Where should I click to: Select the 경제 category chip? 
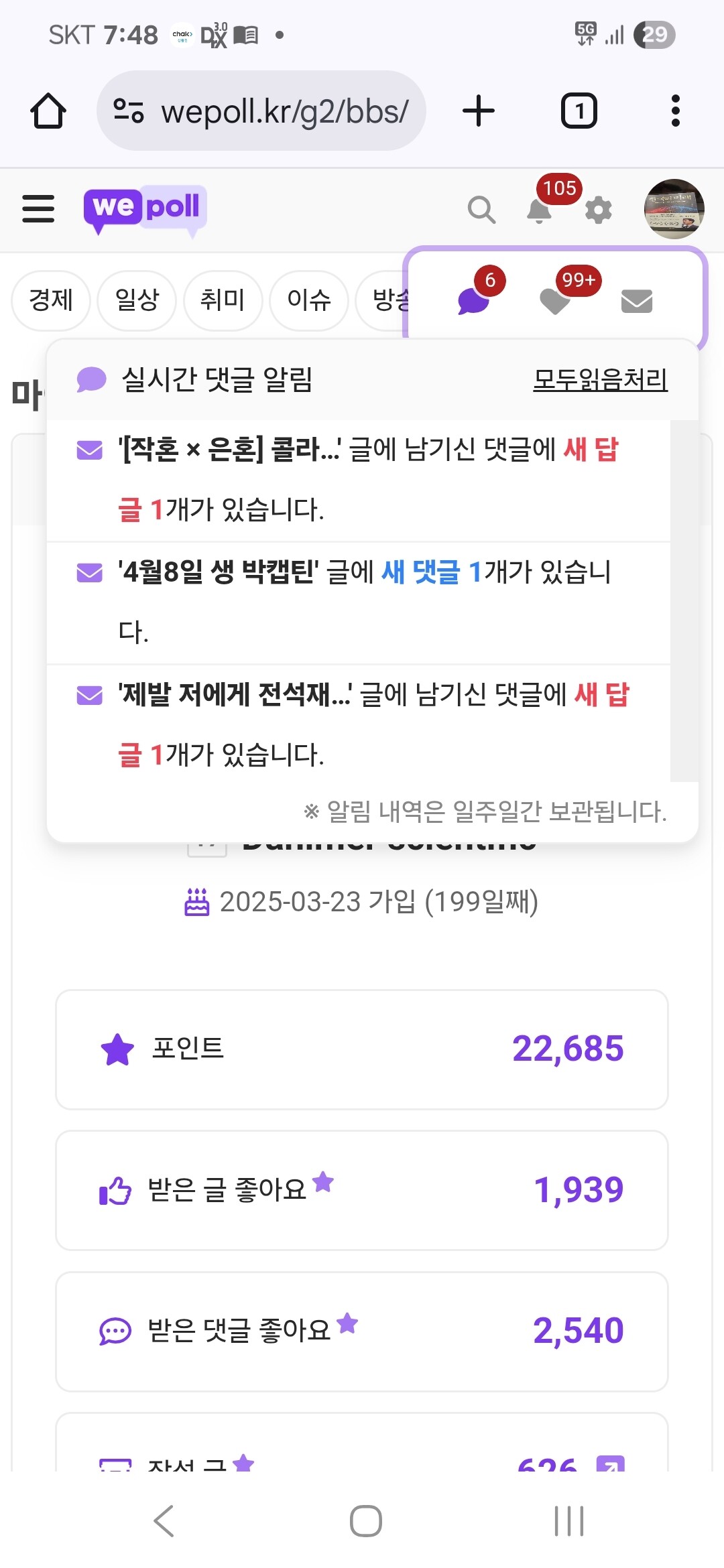[51, 300]
